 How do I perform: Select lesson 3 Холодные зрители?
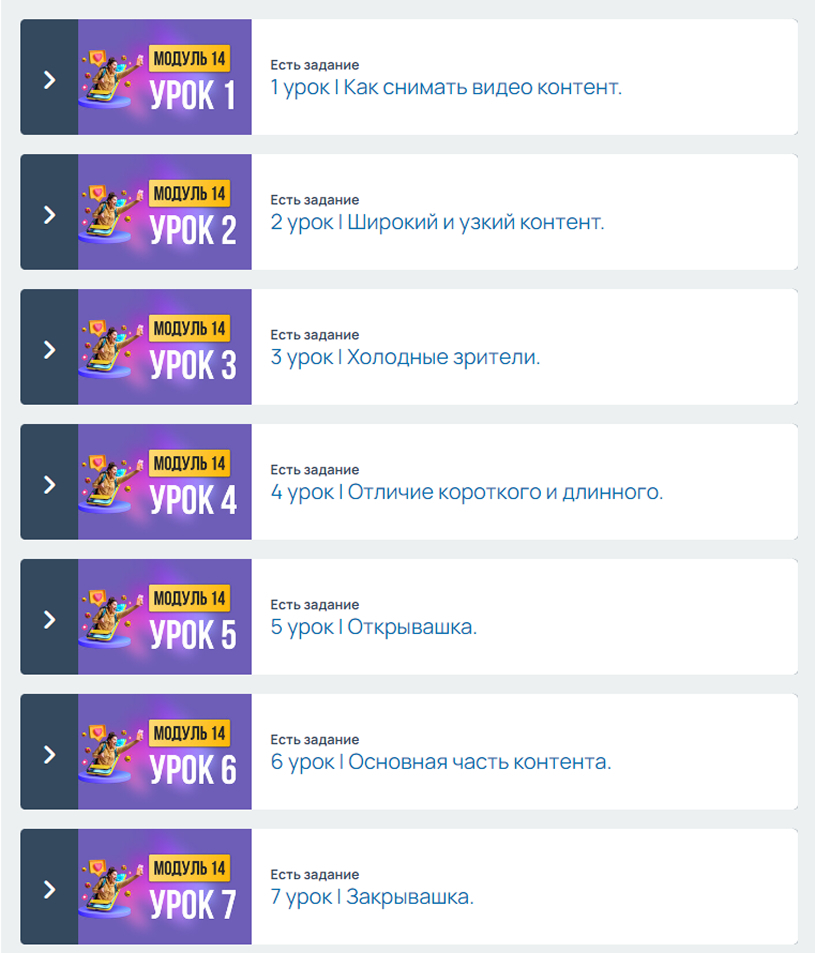[405, 357]
